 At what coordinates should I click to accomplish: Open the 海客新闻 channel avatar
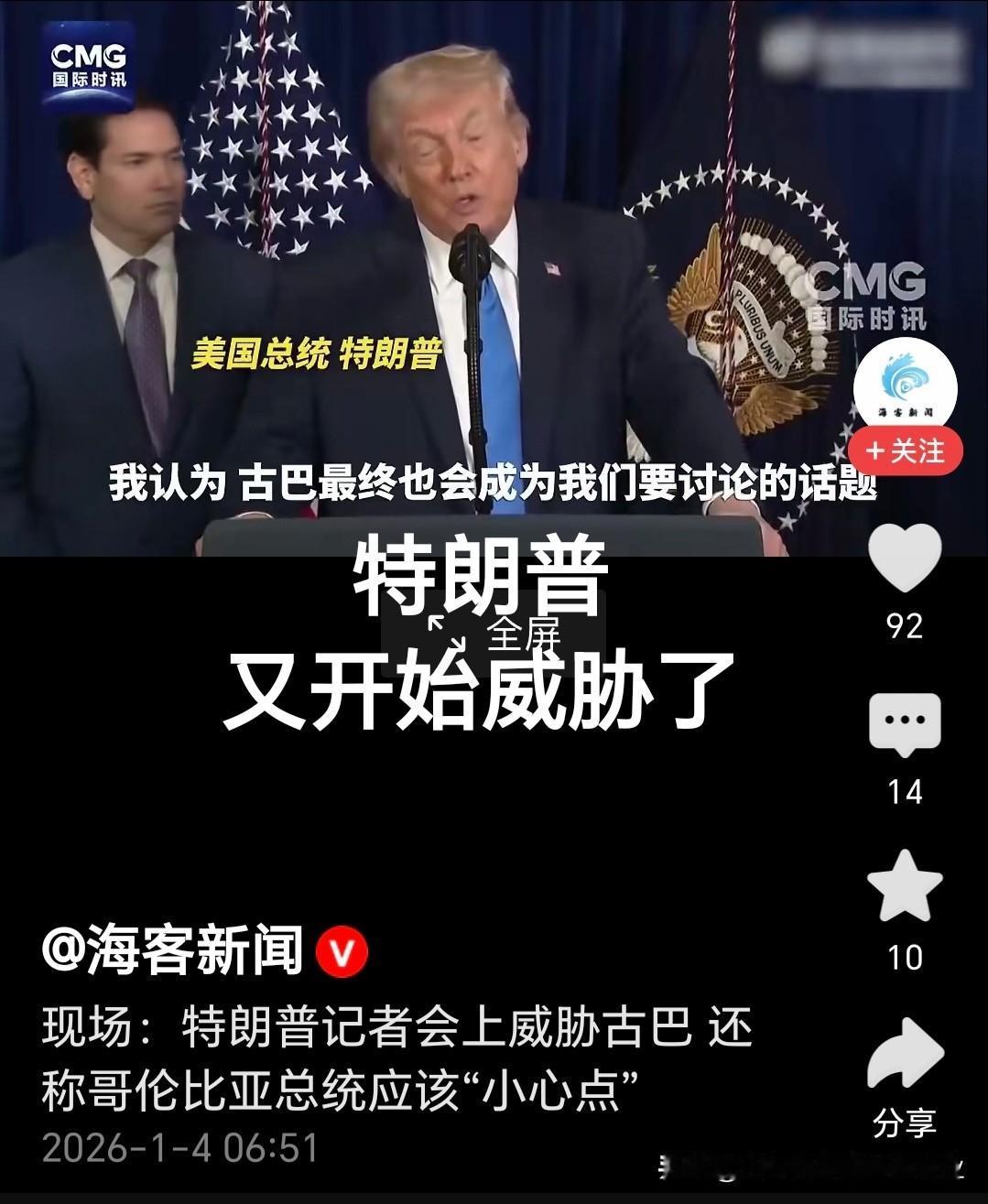908,388
